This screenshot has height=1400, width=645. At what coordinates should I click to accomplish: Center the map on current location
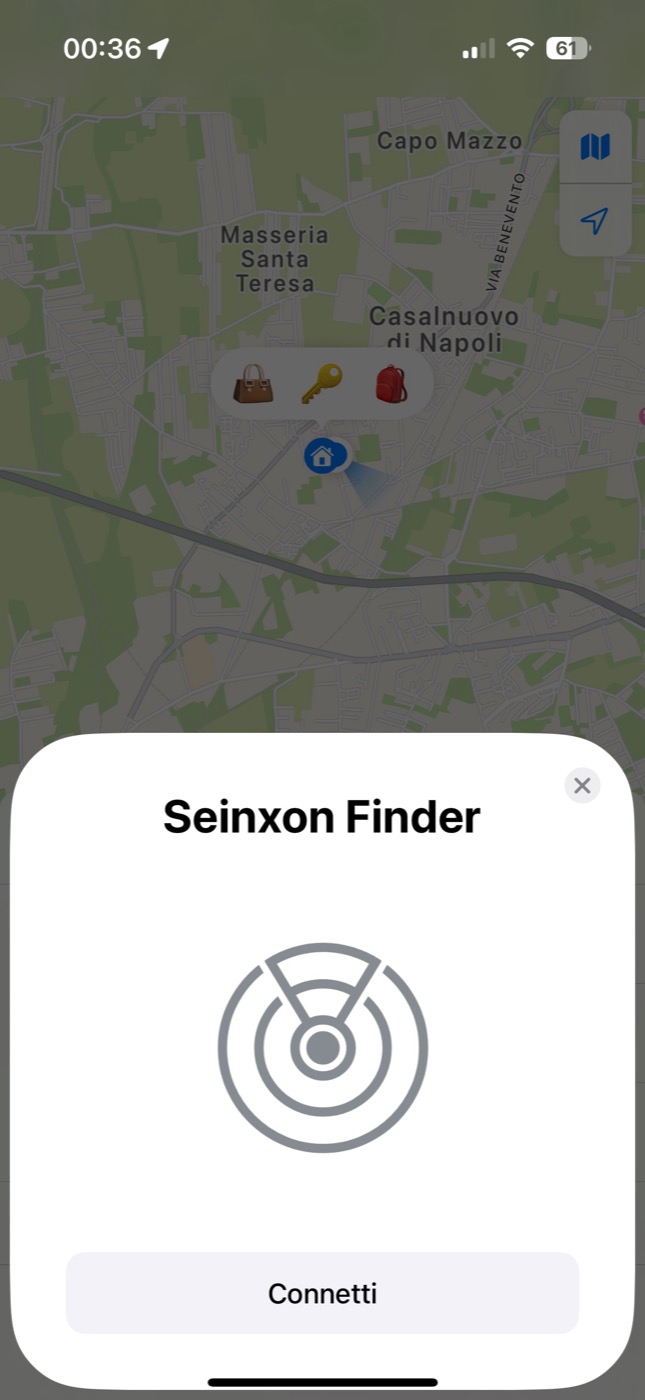[595, 221]
